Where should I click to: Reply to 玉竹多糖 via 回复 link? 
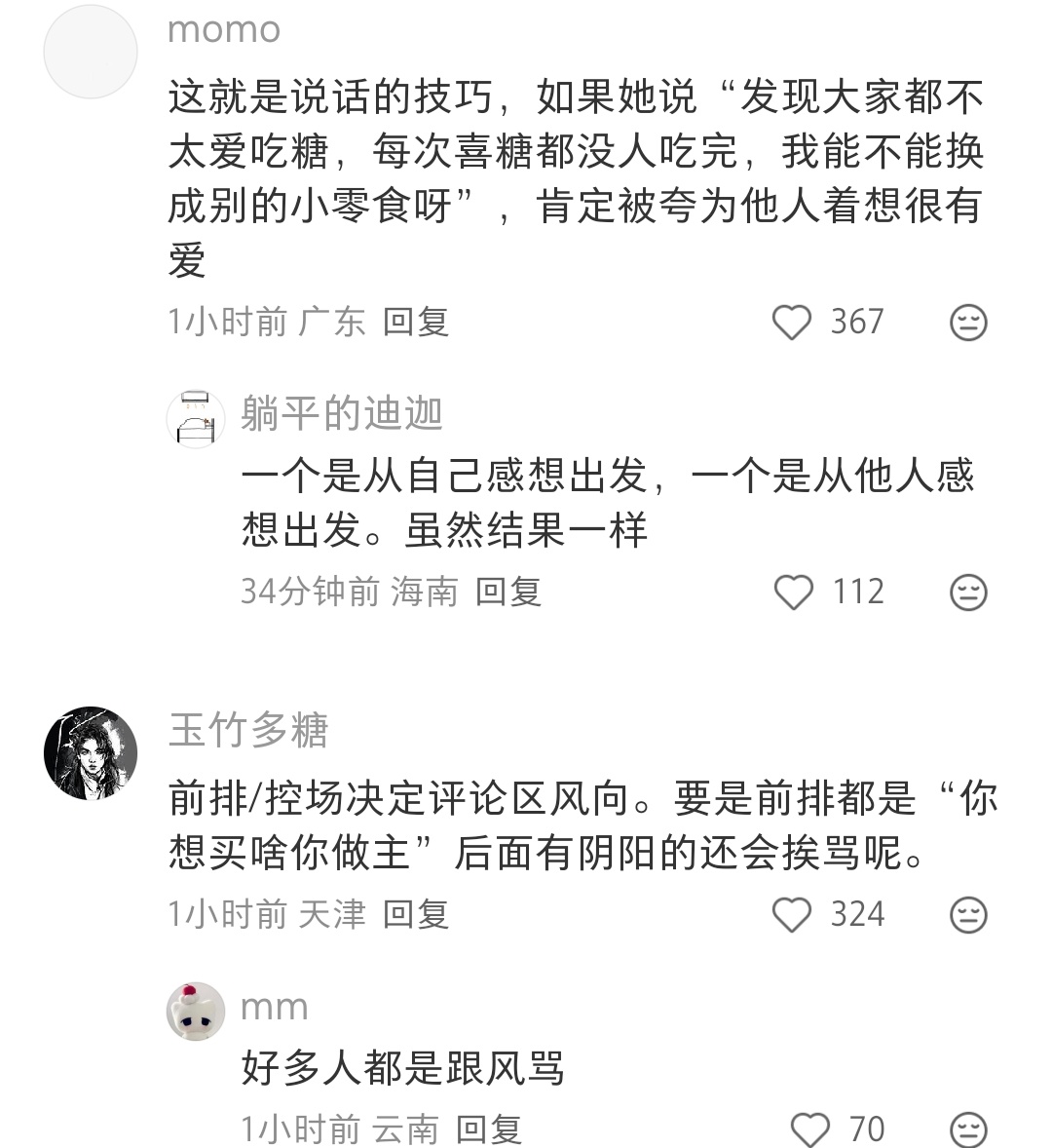413,915
